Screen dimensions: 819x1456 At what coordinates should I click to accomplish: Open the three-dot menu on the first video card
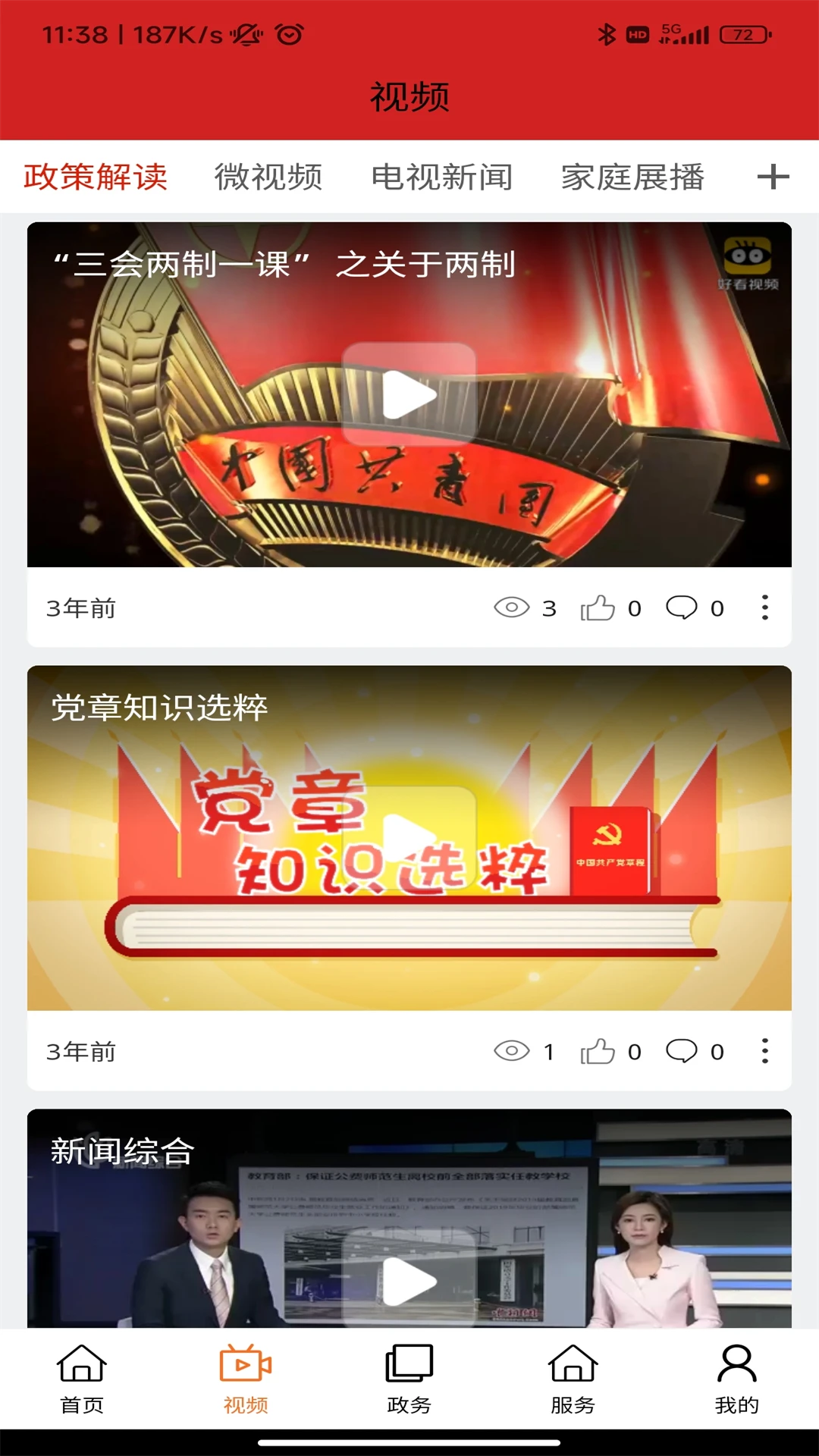[765, 607]
